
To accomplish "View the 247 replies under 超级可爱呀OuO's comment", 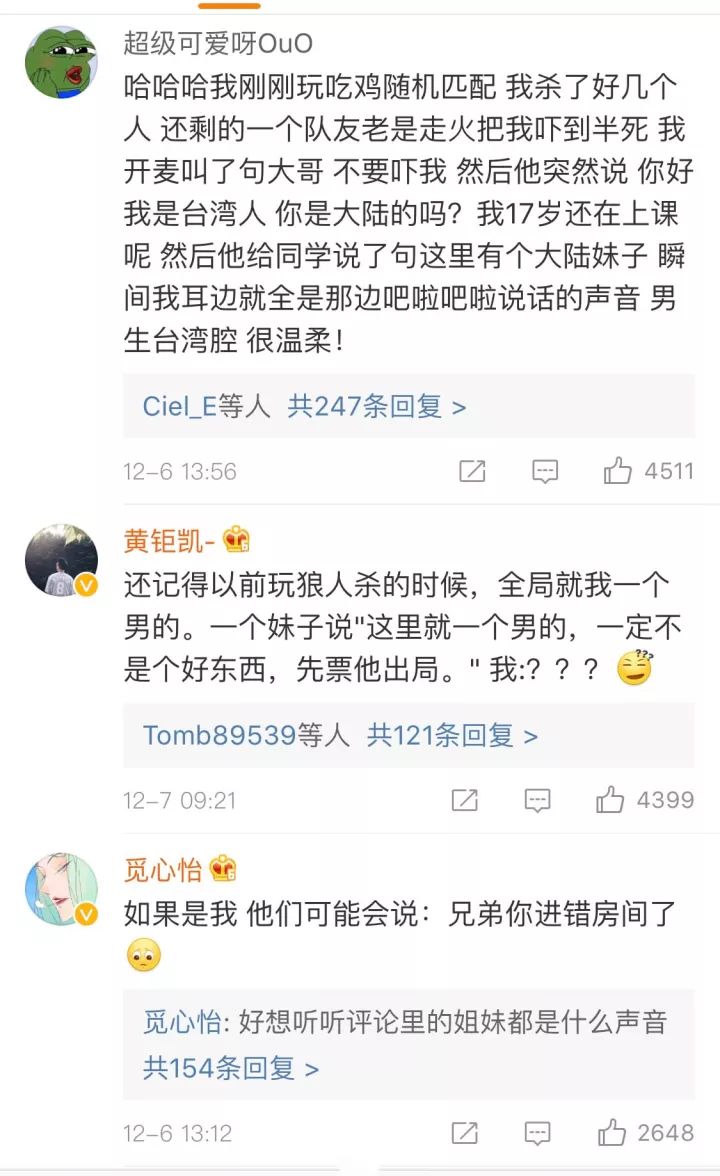I will 377,407.
